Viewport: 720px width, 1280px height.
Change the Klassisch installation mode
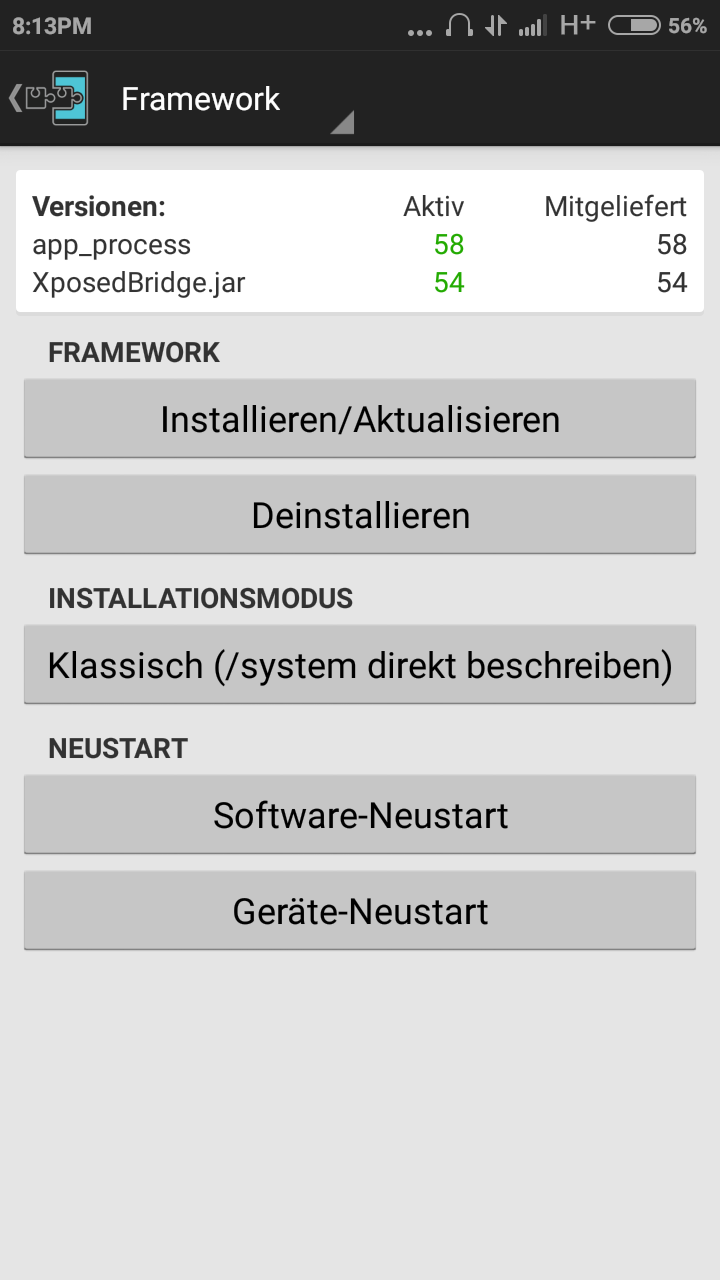pos(360,665)
